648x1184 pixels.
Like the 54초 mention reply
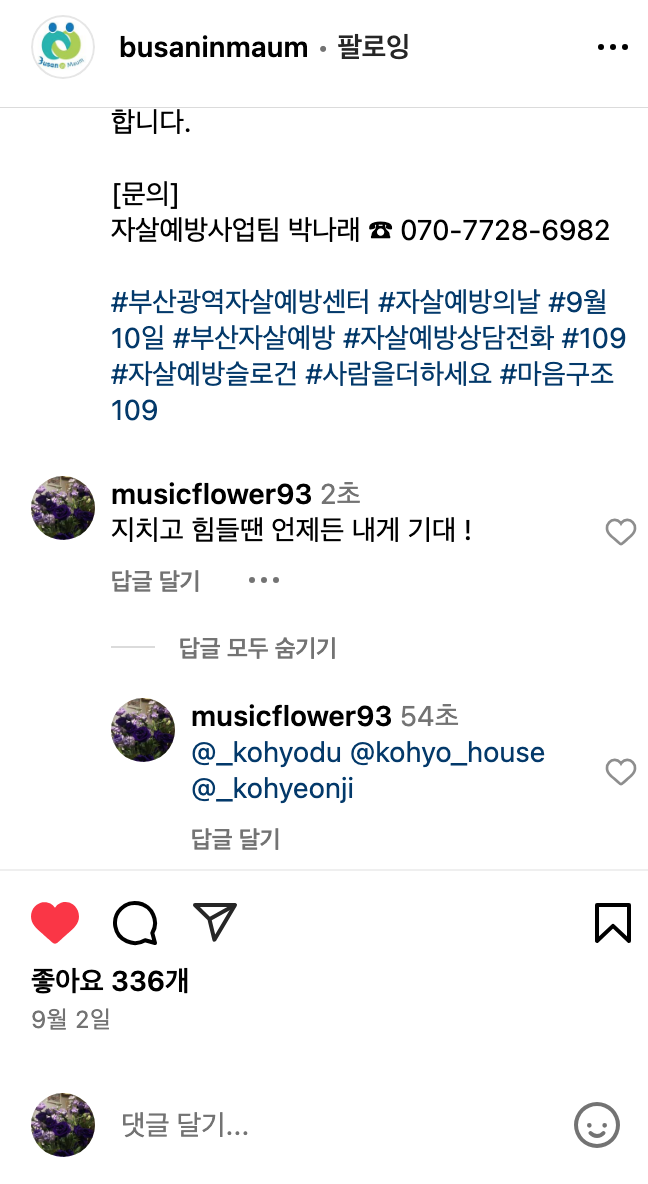[621, 772]
